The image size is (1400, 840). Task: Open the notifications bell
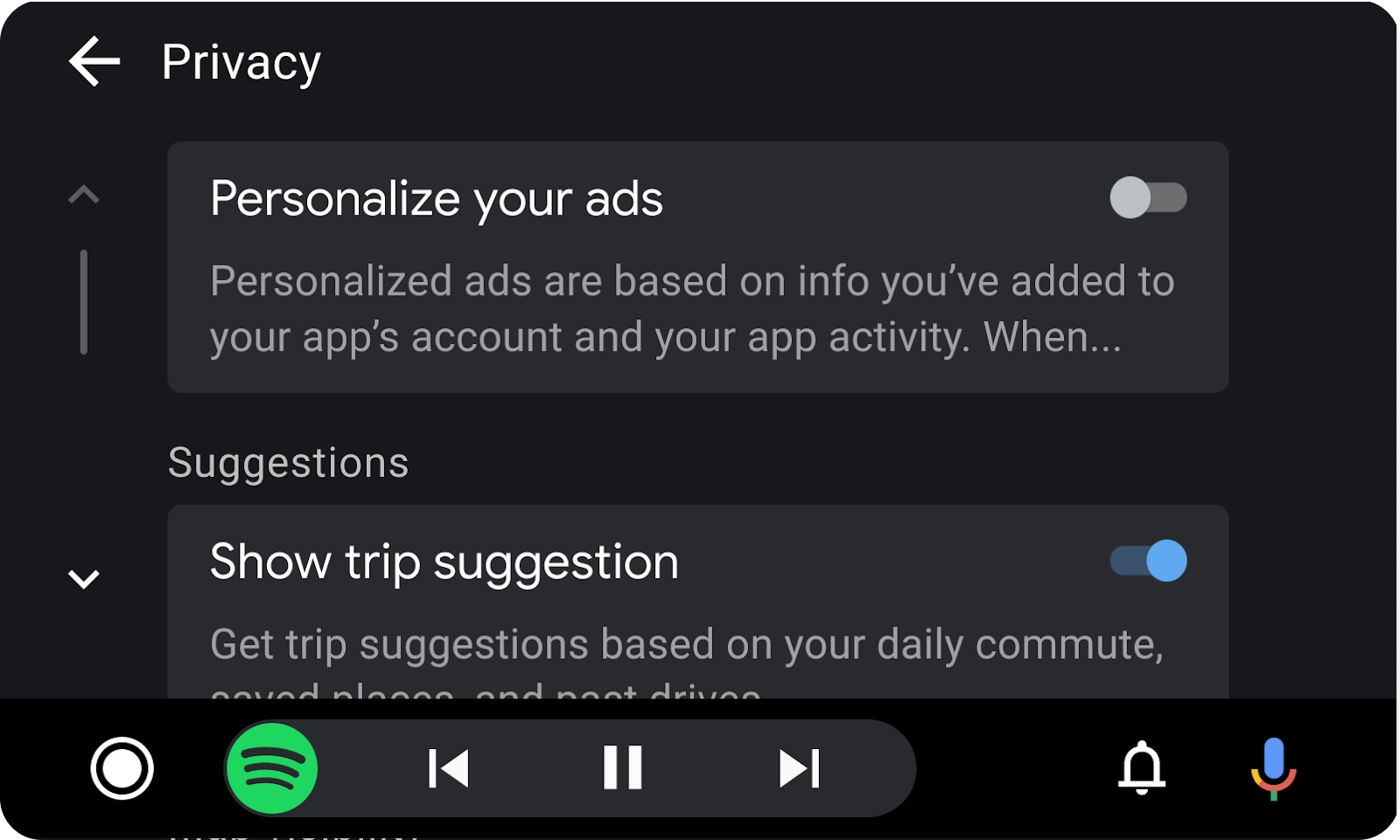1142,768
